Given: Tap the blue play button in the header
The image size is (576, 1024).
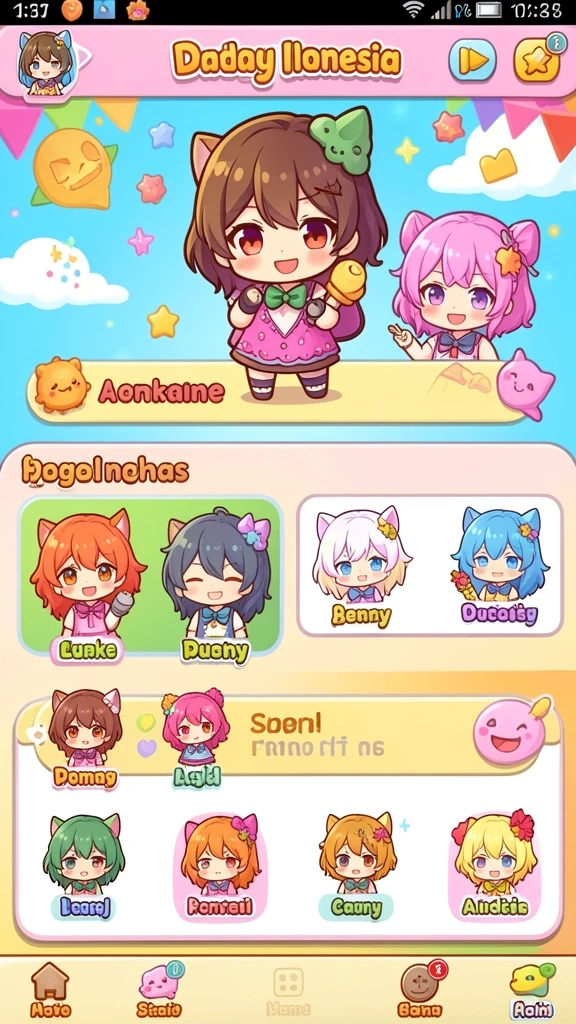Looking at the screenshot, I should (x=472, y=61).
